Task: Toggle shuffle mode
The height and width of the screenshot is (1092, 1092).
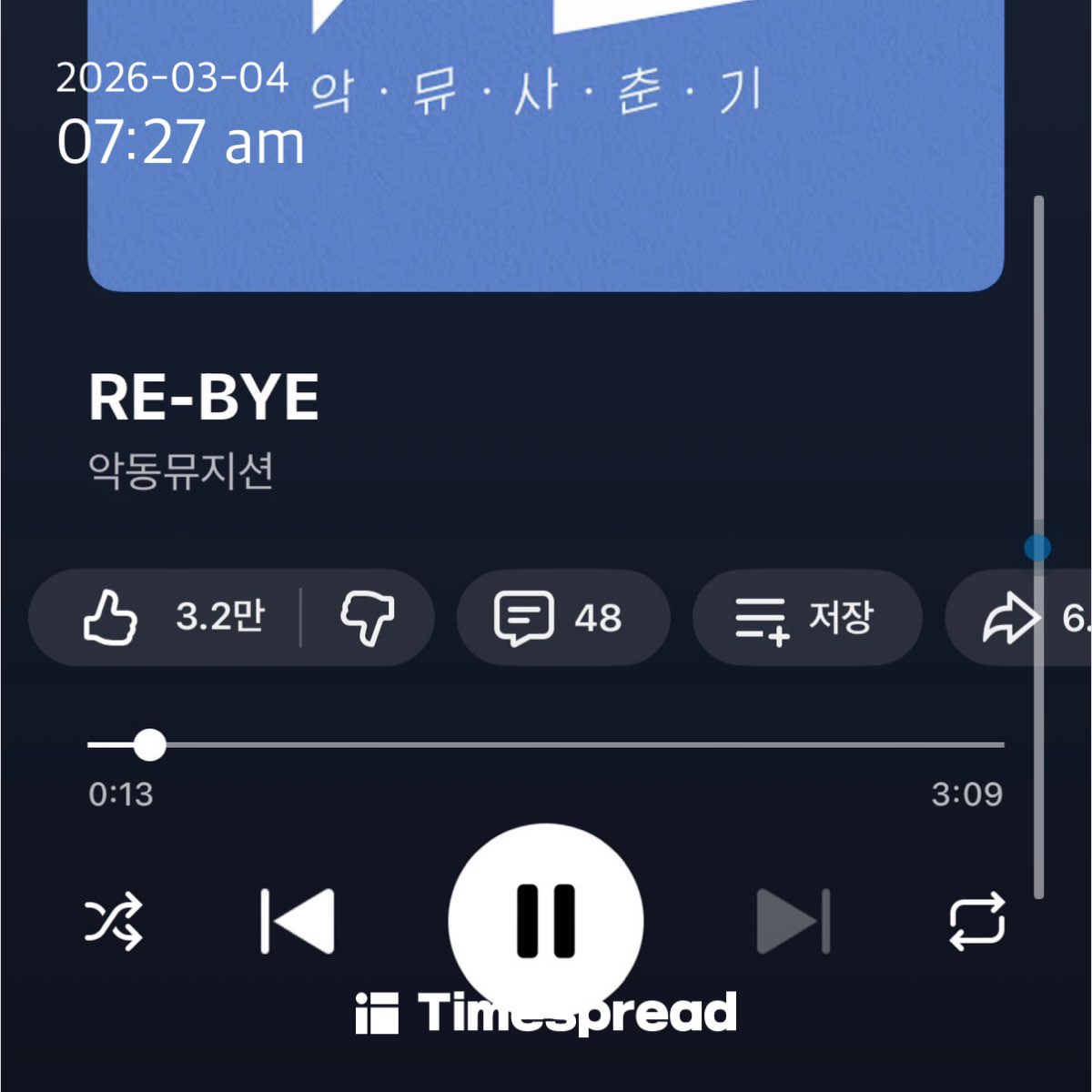Action: 113,921
